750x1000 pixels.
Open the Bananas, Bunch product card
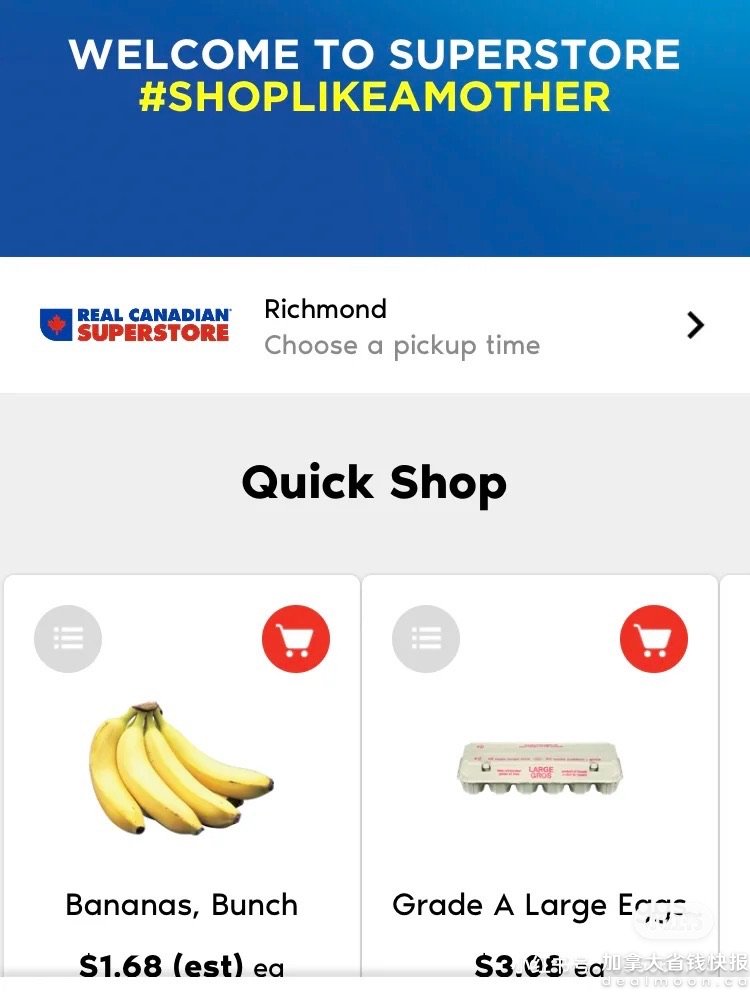click(x=182, y=770)
